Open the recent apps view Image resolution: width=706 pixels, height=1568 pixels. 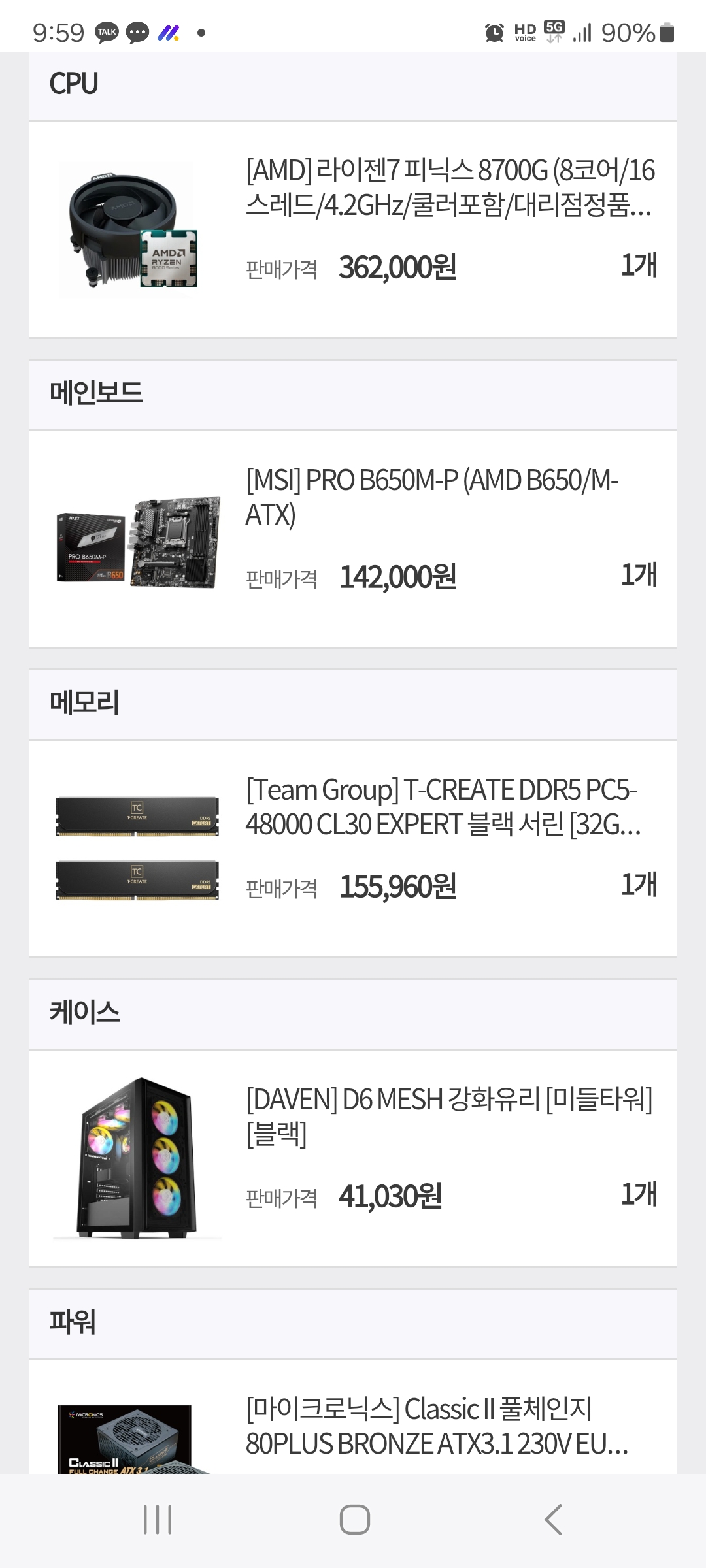pos(158,1520)
